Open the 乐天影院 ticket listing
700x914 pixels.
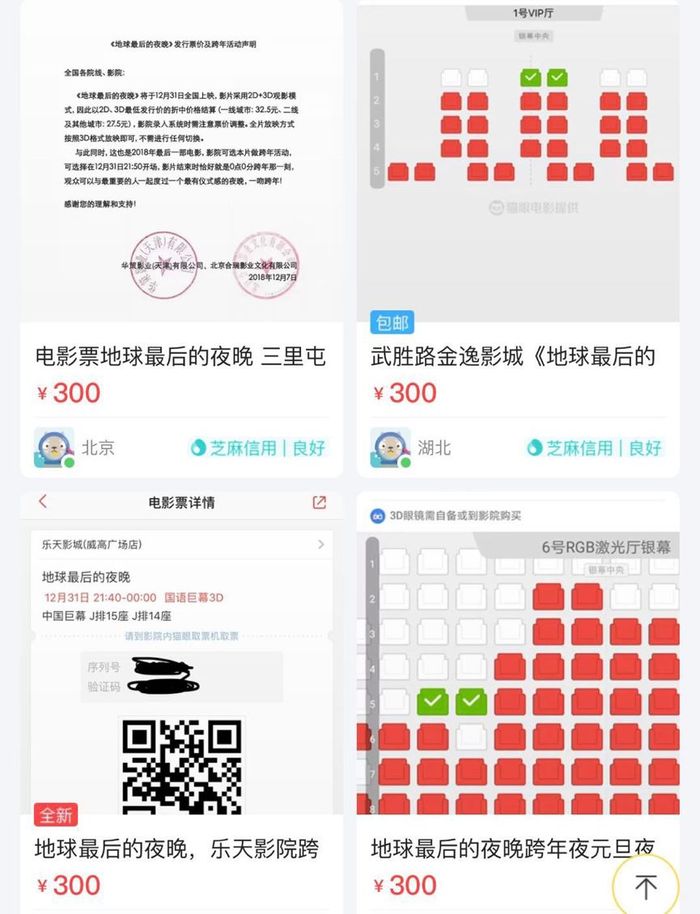[x=180, y=849]
